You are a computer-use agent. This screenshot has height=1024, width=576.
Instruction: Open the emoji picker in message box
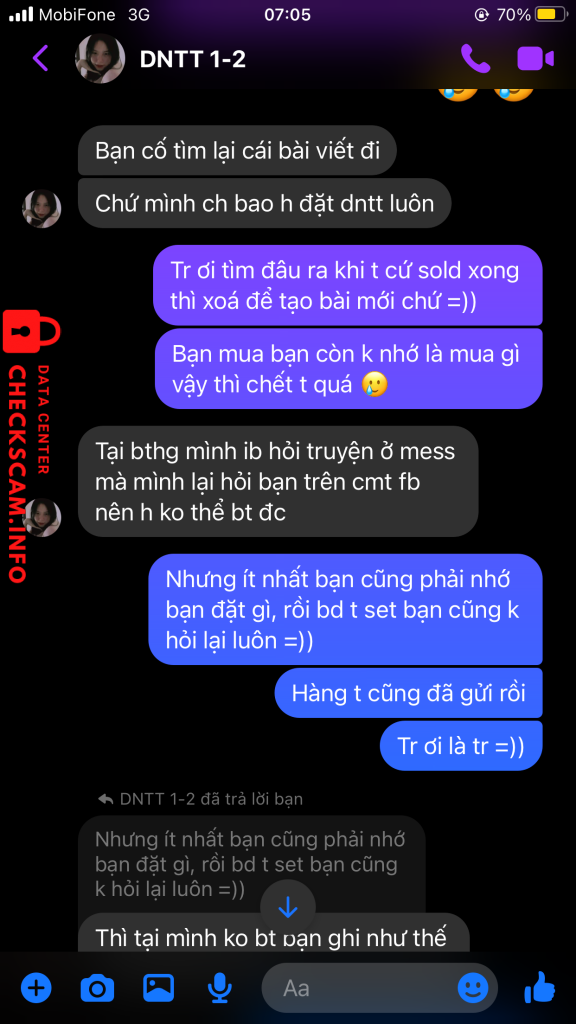point(473,987)
